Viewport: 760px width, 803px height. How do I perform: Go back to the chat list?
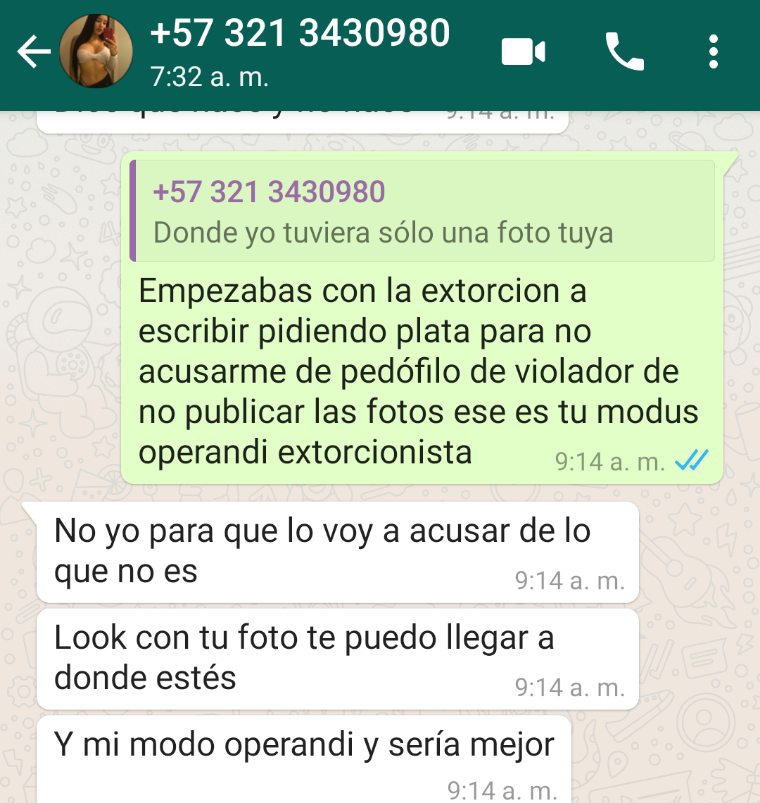click(x=32, y=52)
